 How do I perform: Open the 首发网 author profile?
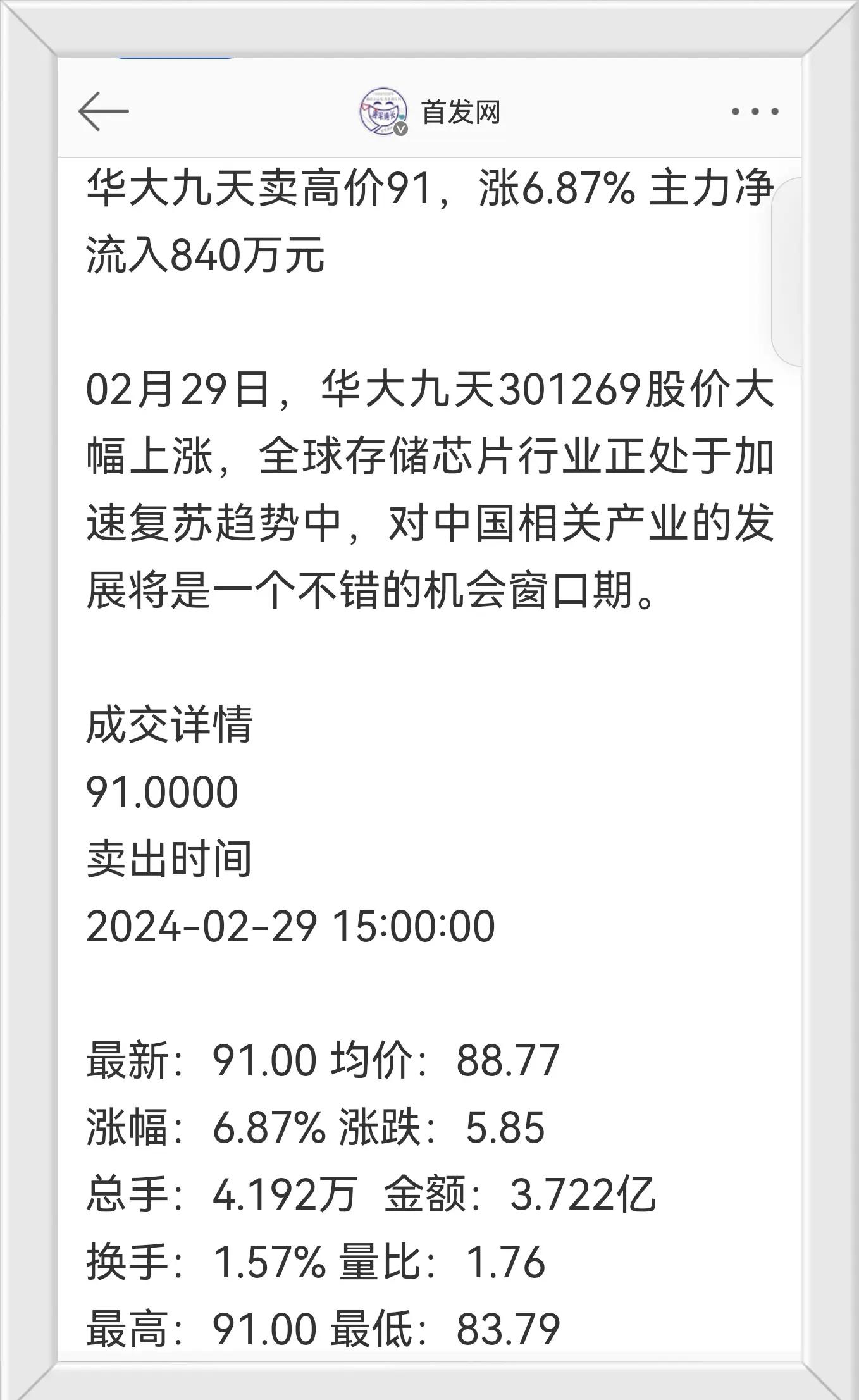click(x=430, y=112)
